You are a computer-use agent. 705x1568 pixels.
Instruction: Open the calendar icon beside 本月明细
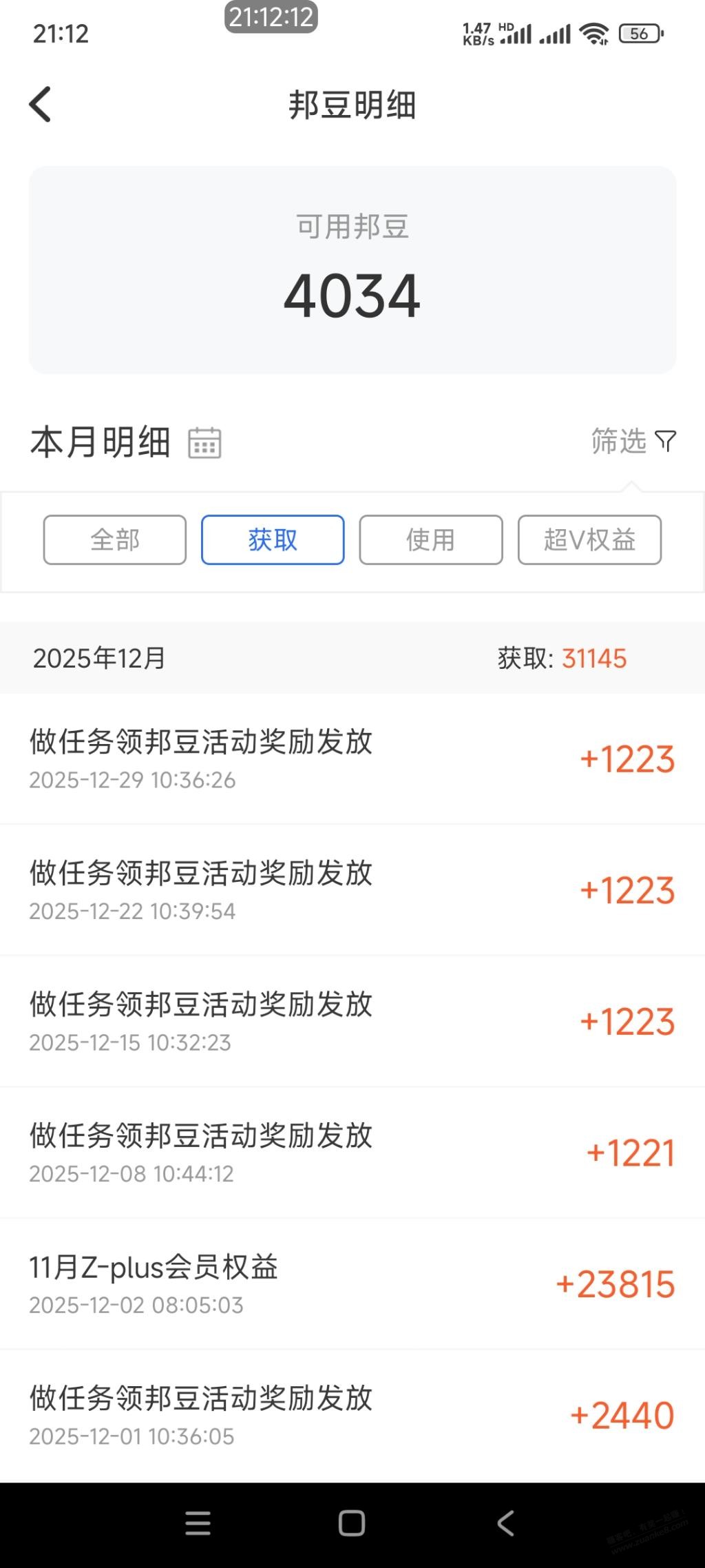point(204,442)
